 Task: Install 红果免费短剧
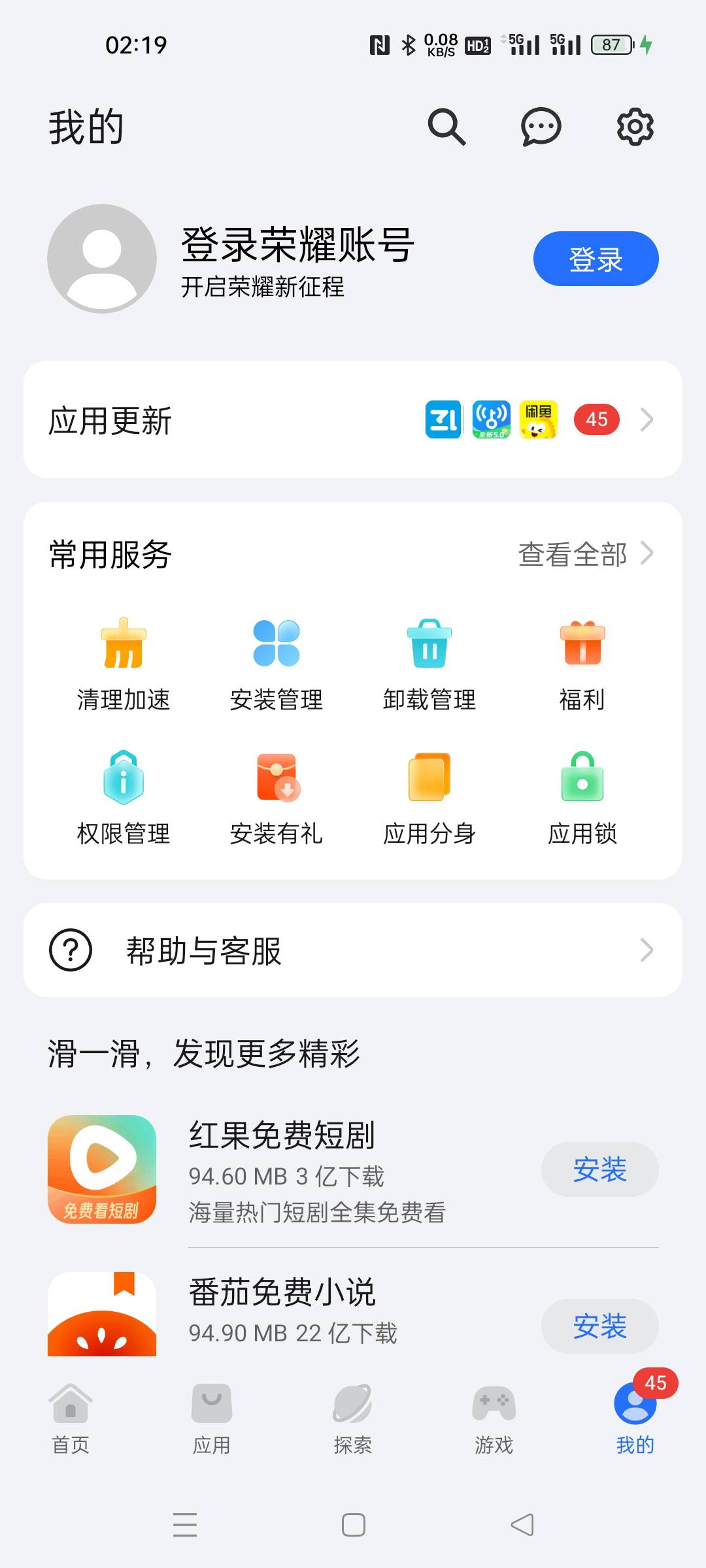(x=599, y=1169)
